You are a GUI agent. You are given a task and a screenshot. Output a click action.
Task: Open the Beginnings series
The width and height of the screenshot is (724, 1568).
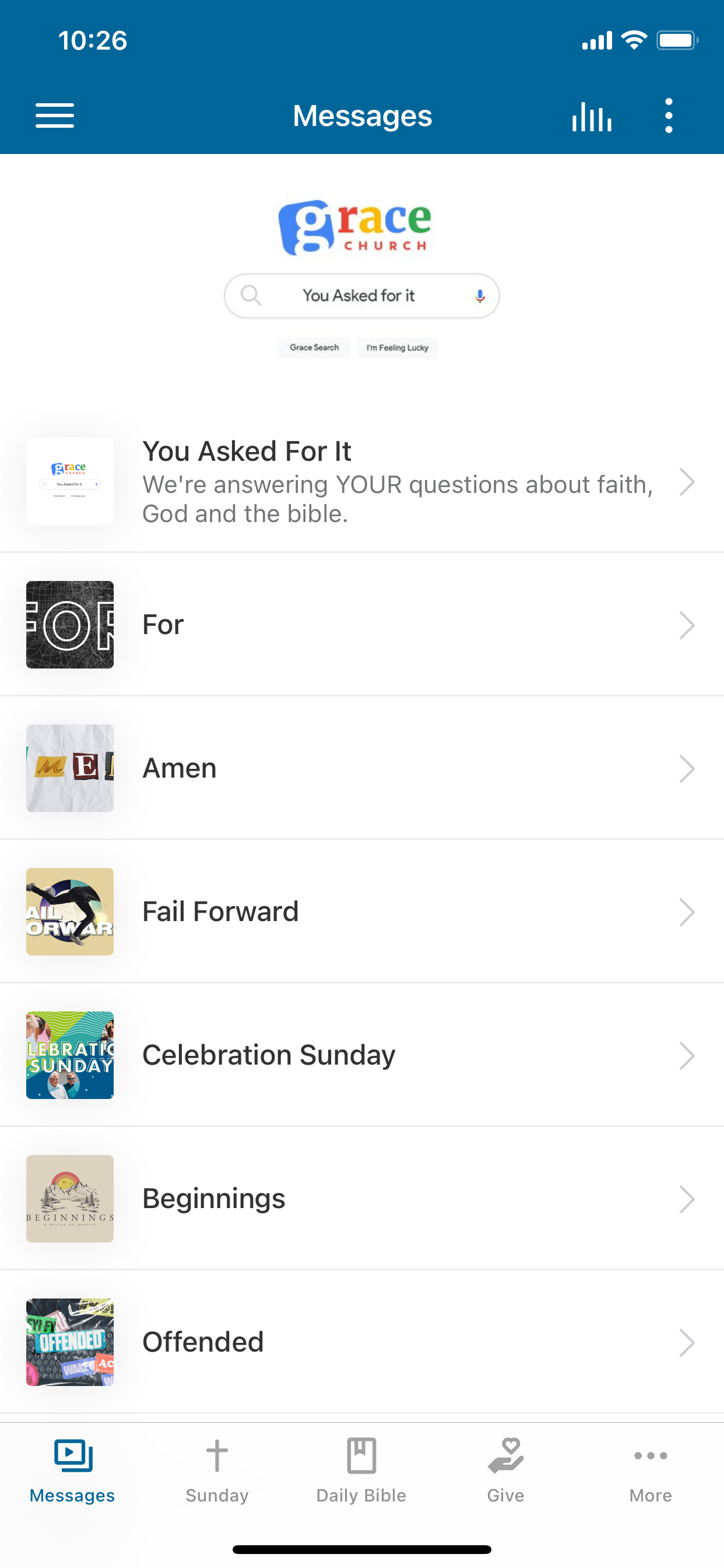click(x=362, y=1199)
